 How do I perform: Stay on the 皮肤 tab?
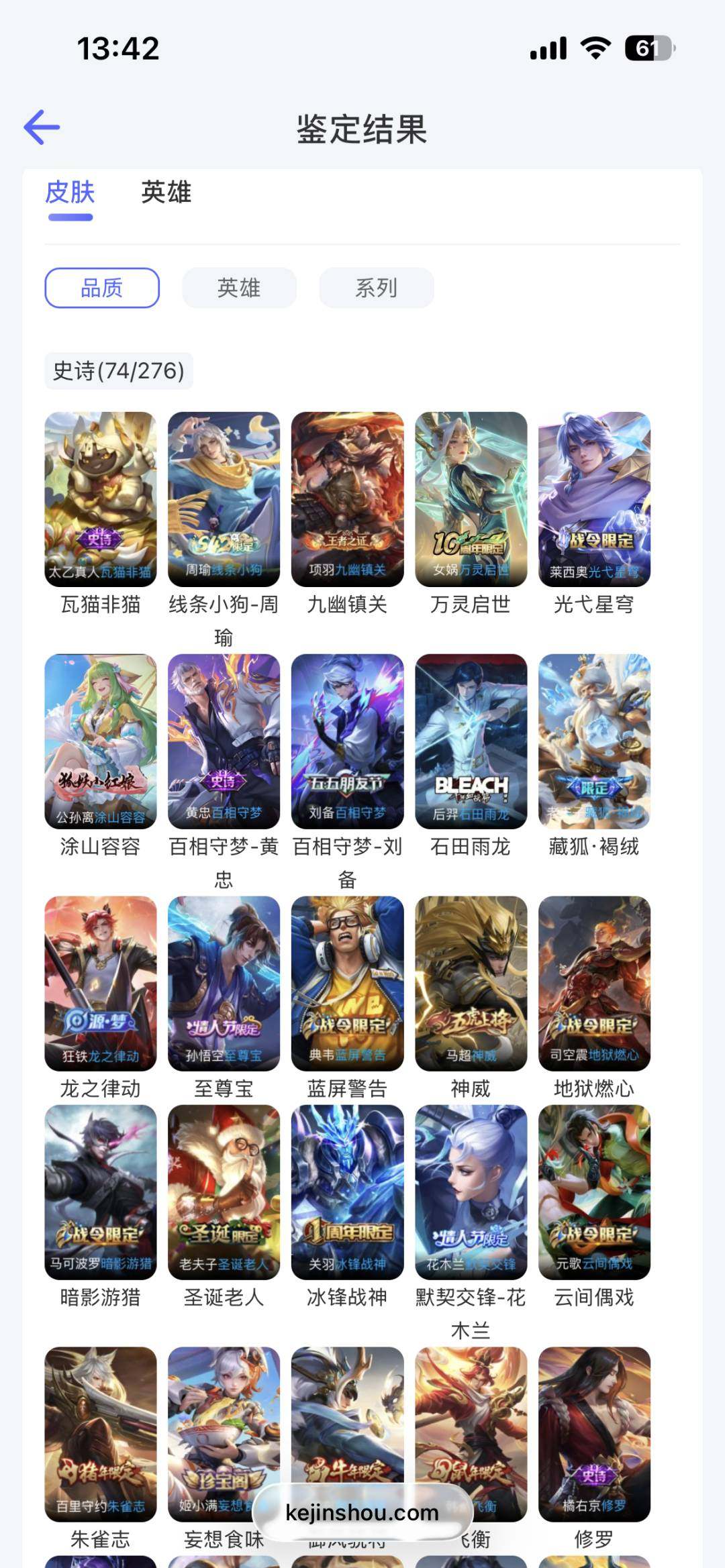coord(70,194)
